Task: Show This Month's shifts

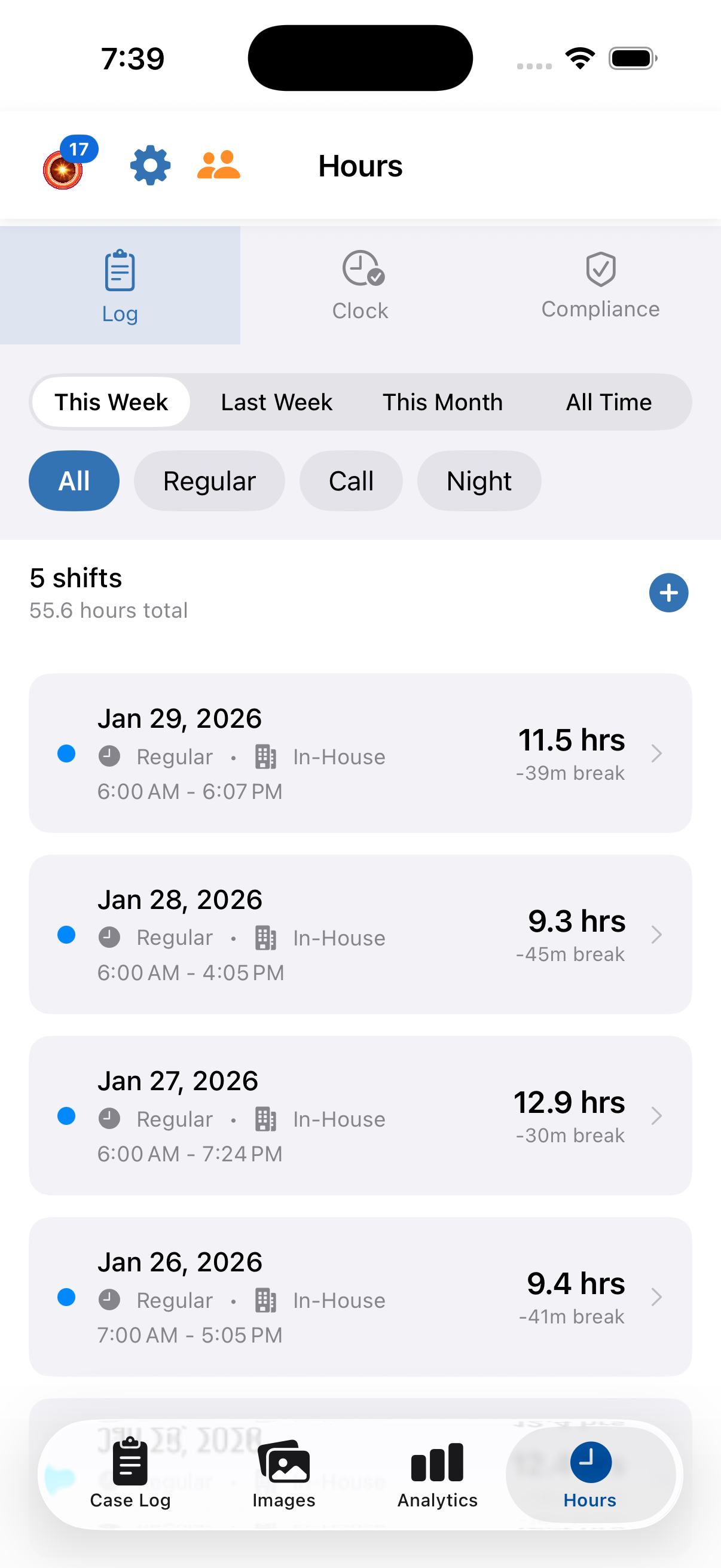Action: [442, 402]
